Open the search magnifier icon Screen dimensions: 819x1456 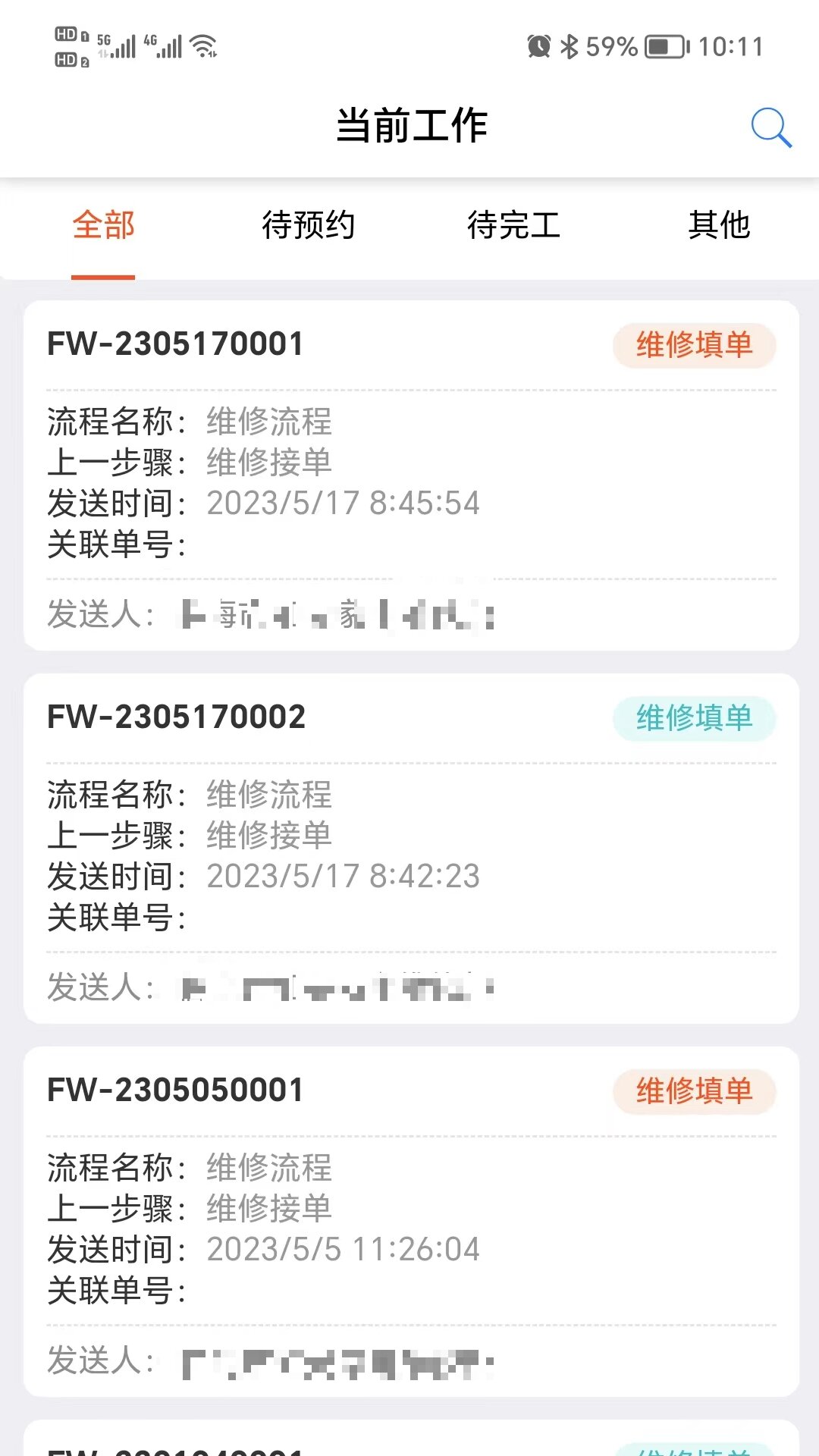click(x=771, y=127)
